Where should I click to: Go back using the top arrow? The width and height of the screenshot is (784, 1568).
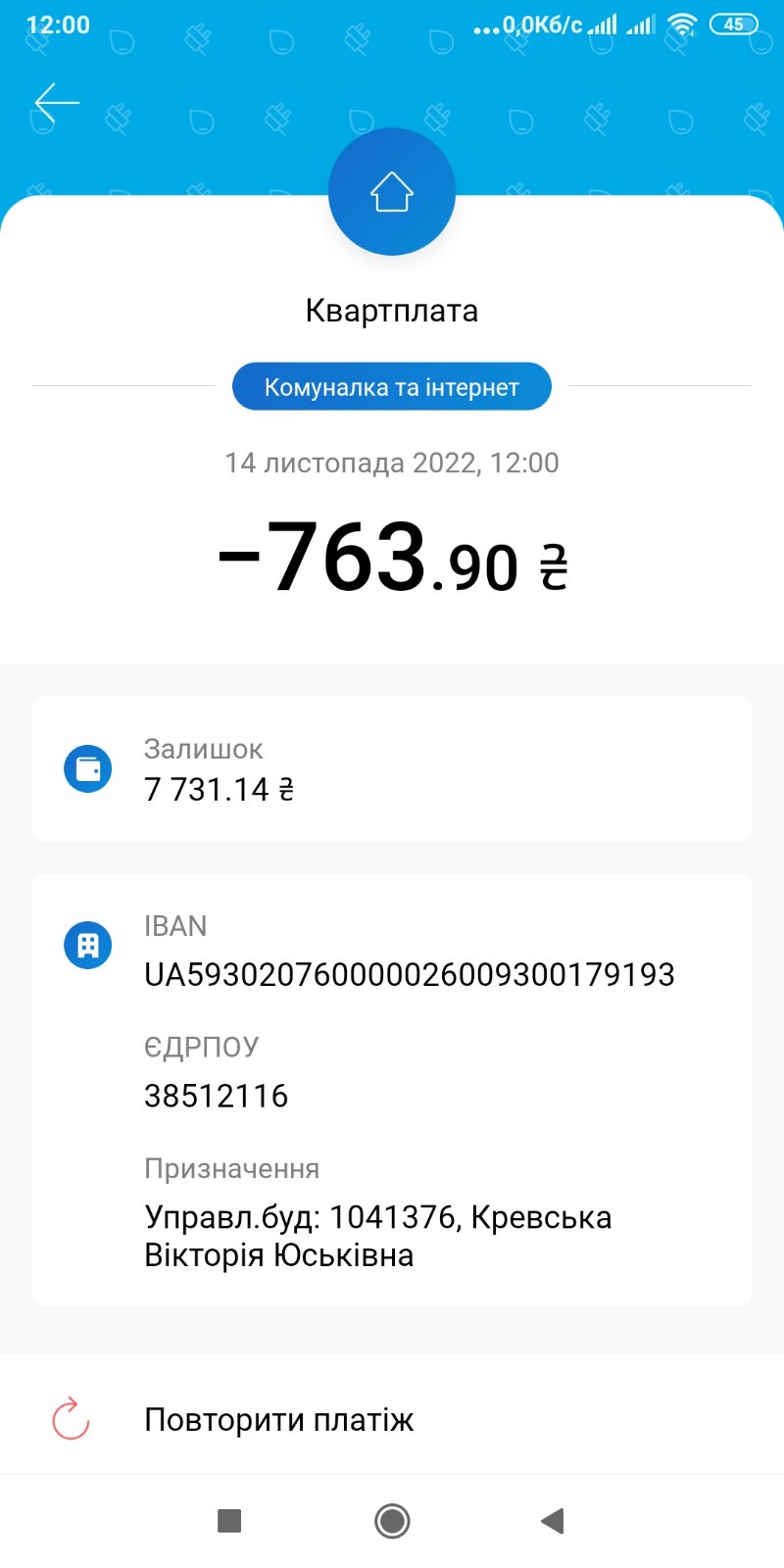[56, 103]
